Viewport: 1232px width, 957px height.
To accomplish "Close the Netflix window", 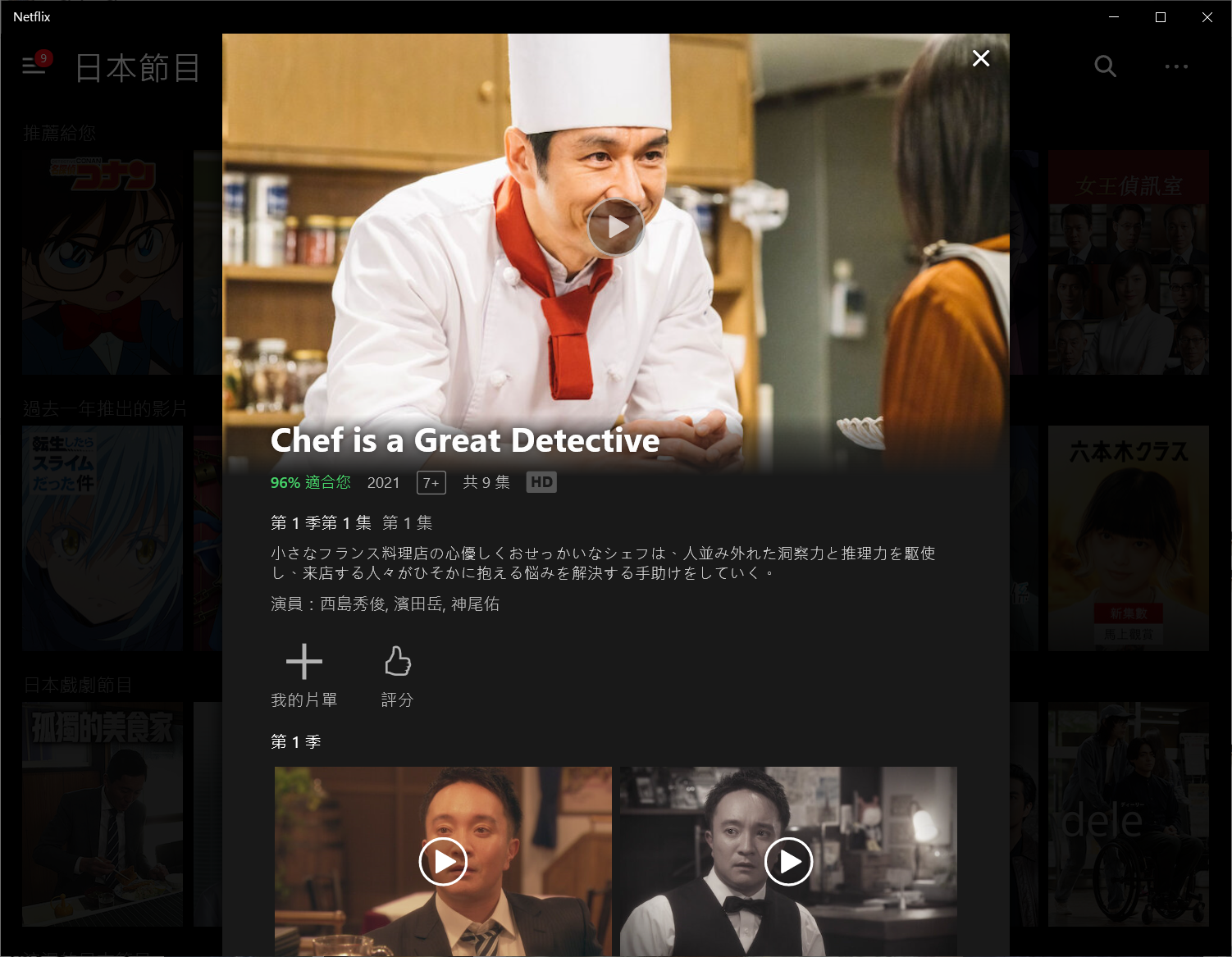I will tap(1207, 17).
